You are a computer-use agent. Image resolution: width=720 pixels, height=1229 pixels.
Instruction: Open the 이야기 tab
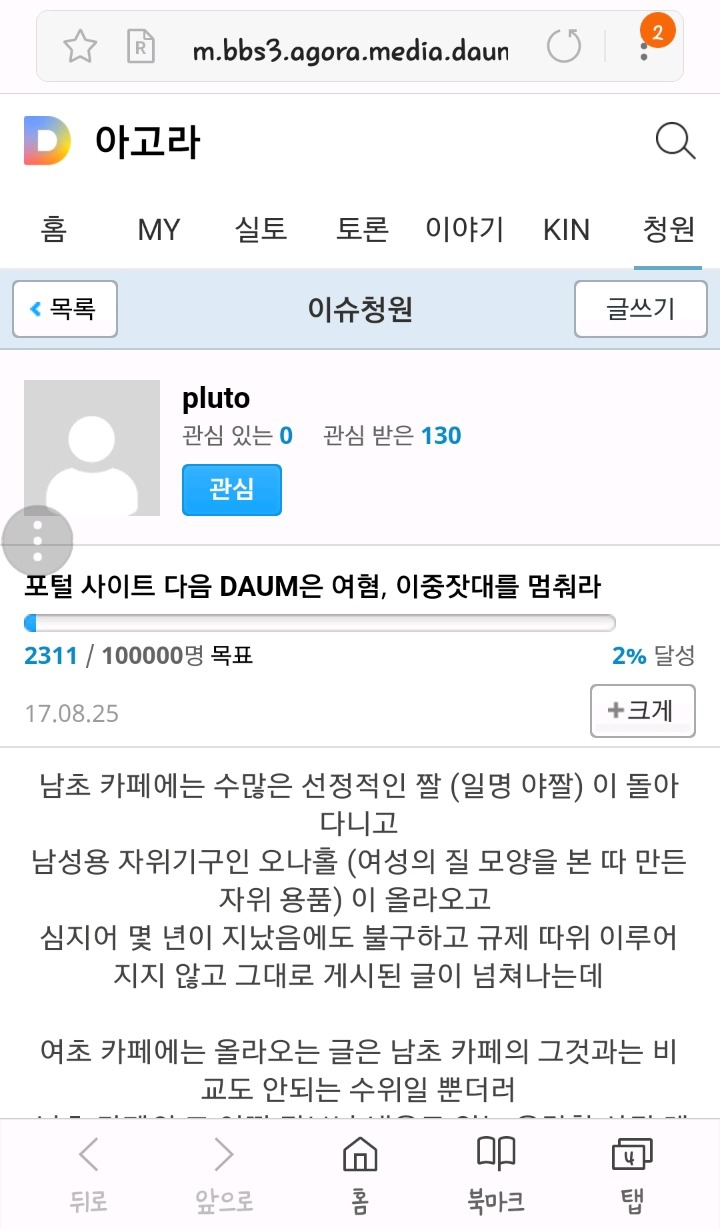tap(464, 230)
